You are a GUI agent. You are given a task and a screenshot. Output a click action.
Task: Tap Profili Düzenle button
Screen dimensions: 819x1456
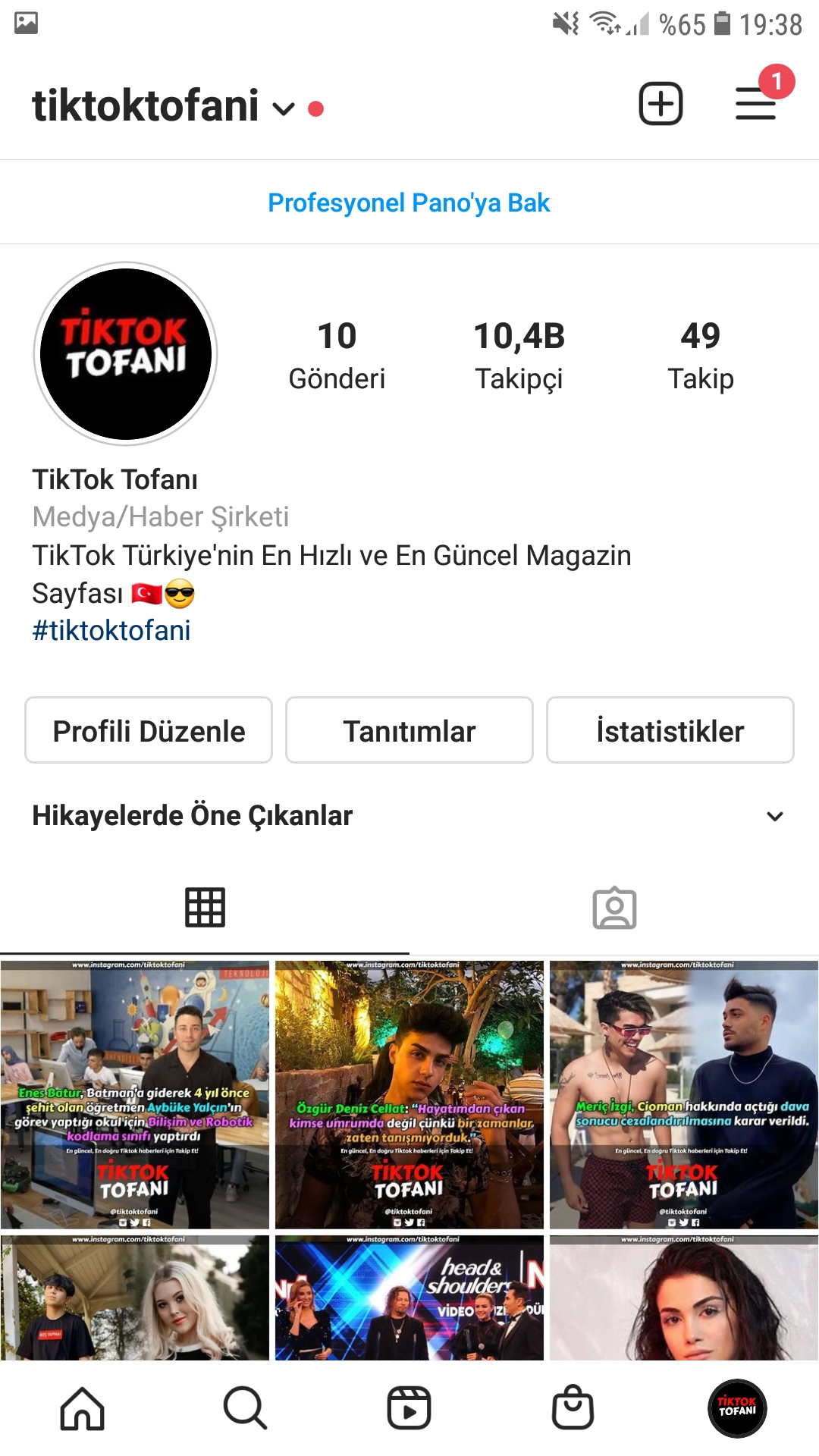149,730
